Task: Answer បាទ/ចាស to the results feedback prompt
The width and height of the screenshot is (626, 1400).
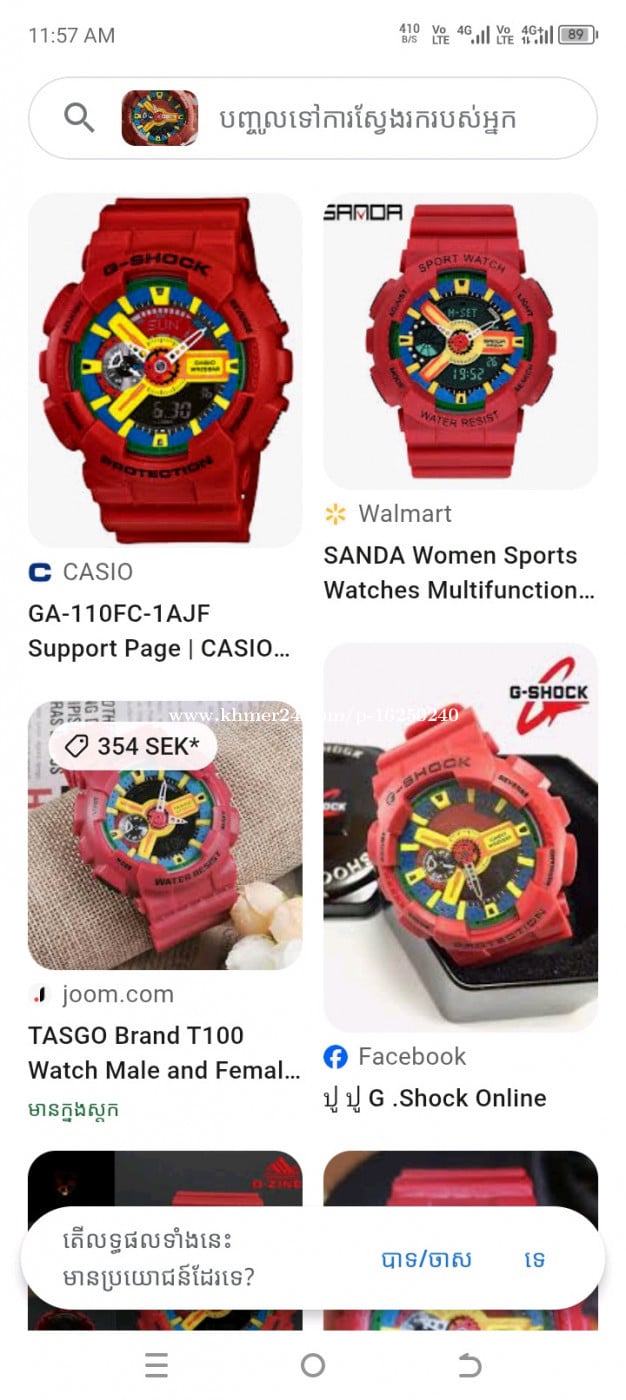Action: point(426,1259)
